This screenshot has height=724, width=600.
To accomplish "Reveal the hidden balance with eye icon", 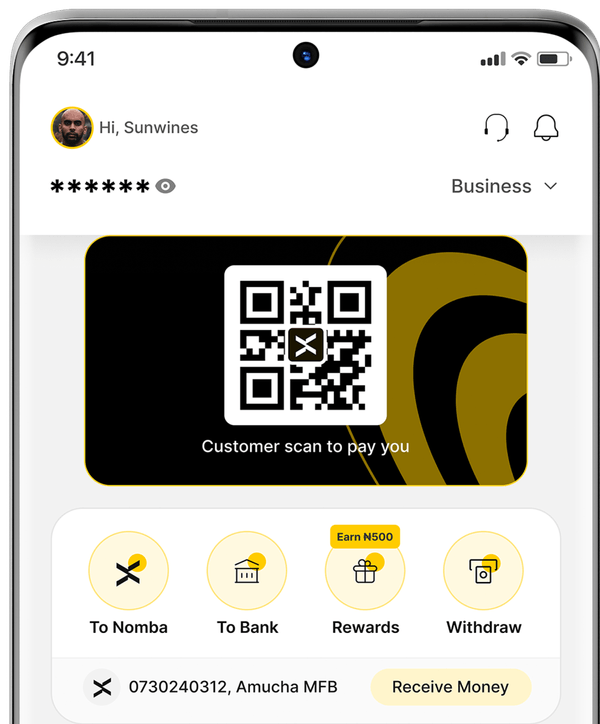I will [x=166, y=186].
